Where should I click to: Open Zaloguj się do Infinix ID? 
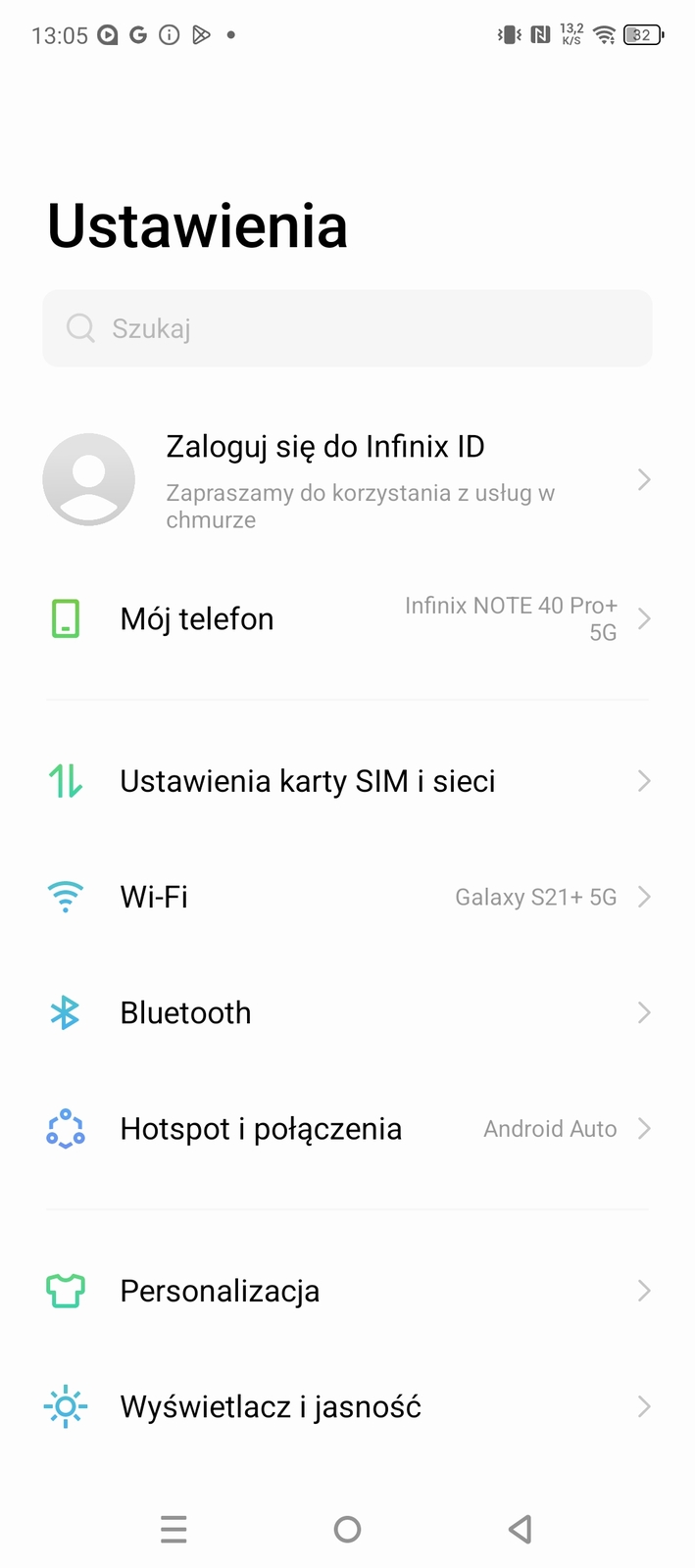347,480
